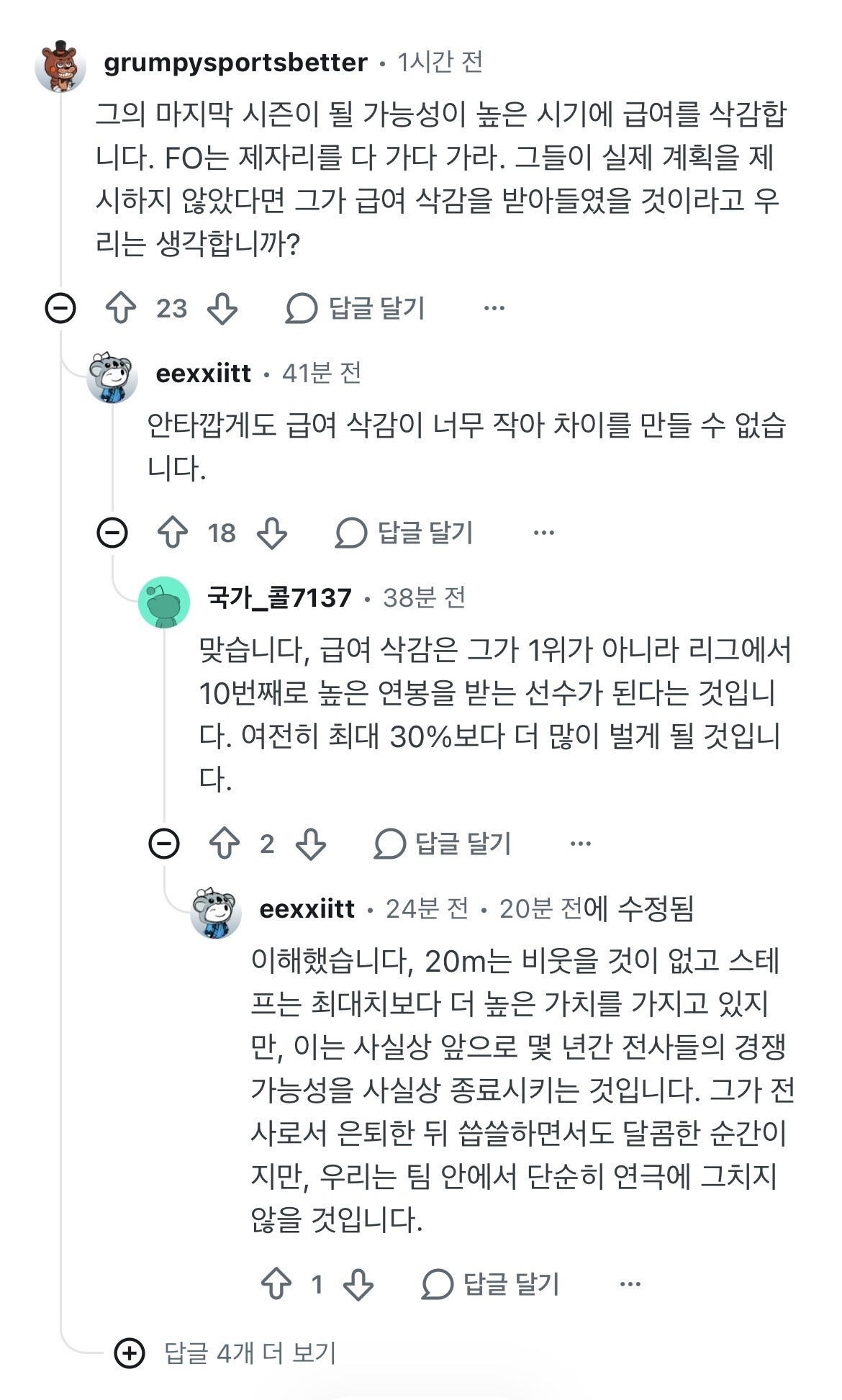Open grumpysportsbetter's profile
This screenshot has width=842, height=1400.
[x=235, y=63]
